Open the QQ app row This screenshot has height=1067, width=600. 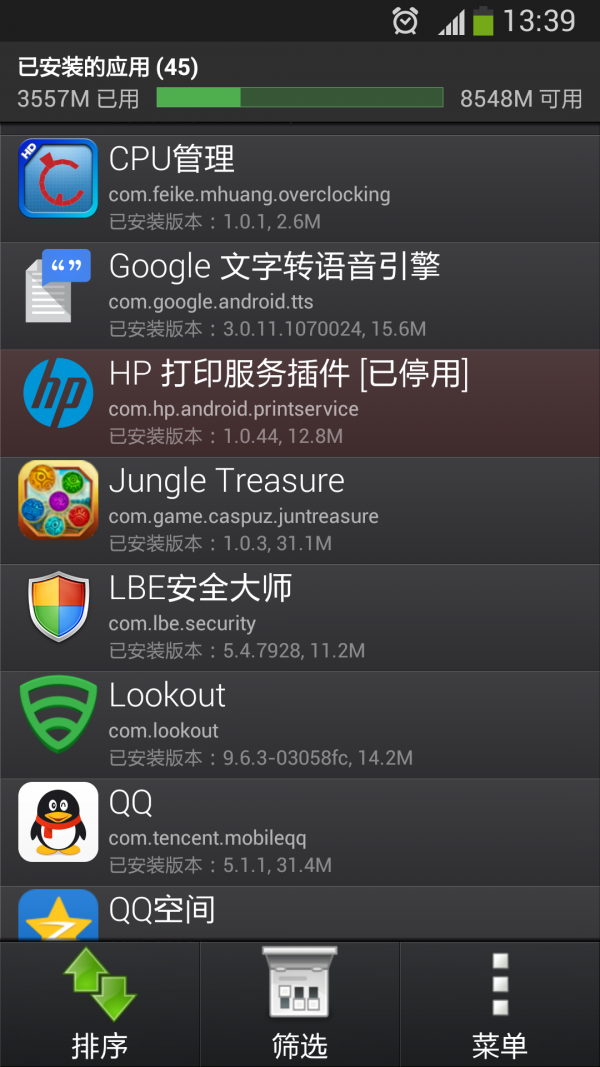tap(300, 832)
